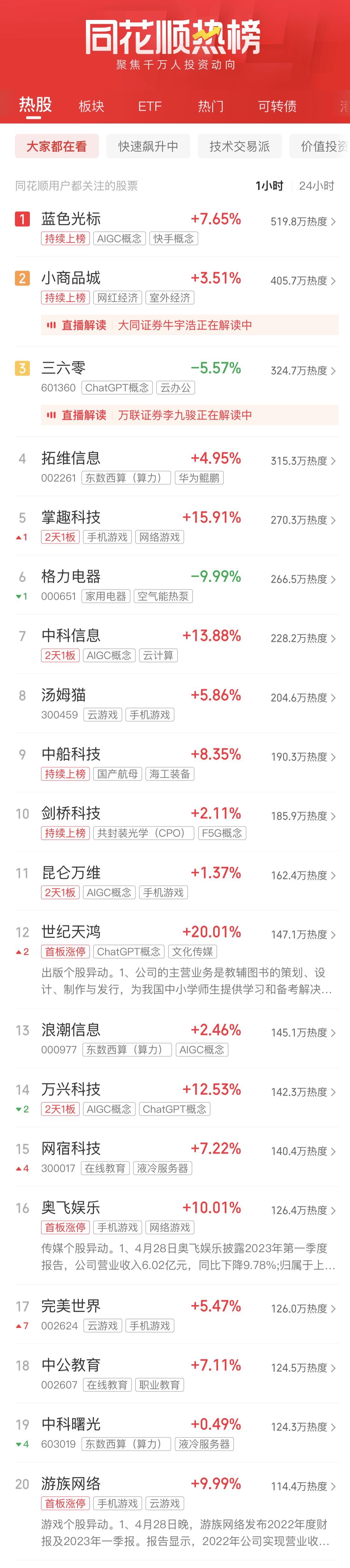Open the 热门 tab
The width and height of the screenshot is (350, 1568).
211,106
